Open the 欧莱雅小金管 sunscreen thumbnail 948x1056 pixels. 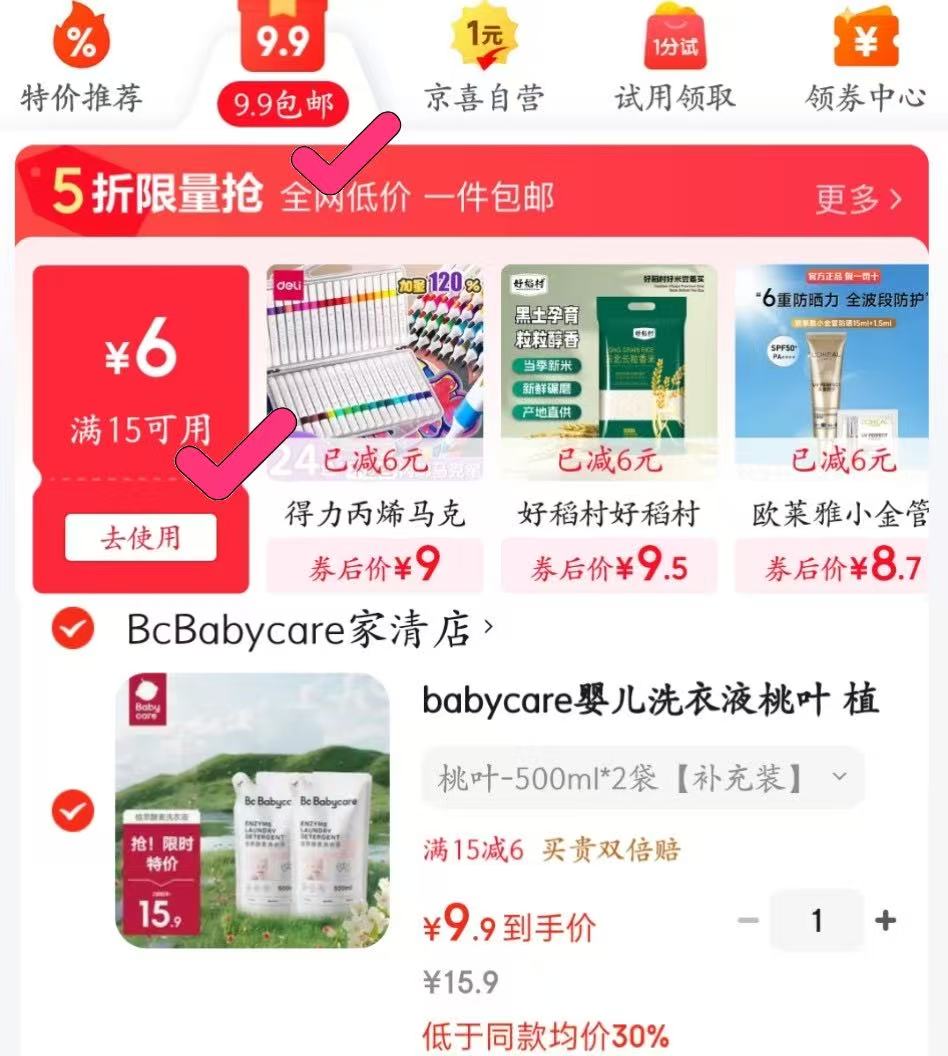pos(840,370)
